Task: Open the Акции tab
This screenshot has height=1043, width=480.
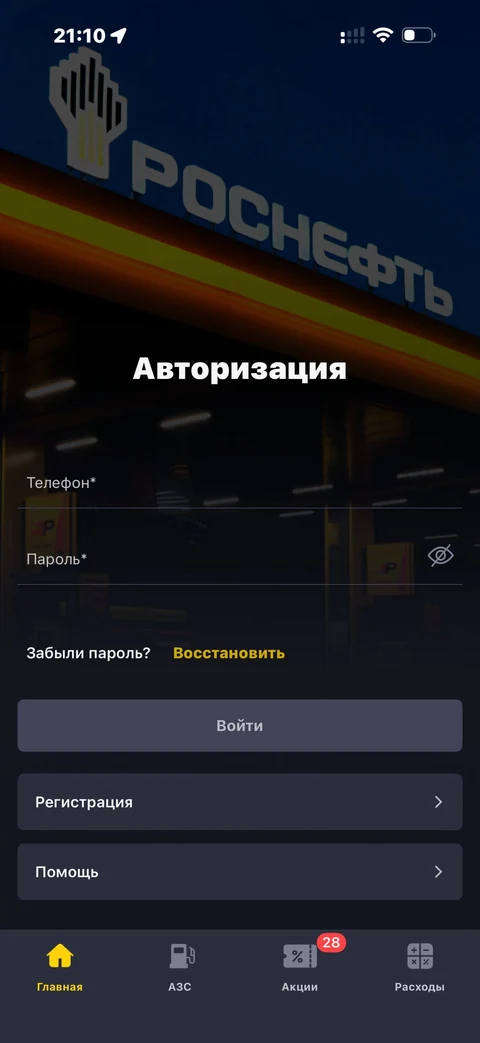Action: click(300, 968)
